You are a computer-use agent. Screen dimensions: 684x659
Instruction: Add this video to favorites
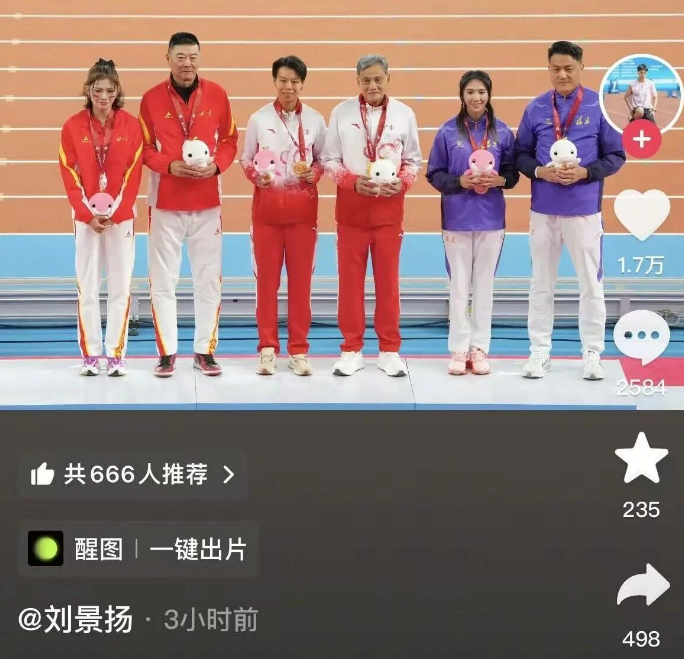pyautogui.click(x=641, y=459)
